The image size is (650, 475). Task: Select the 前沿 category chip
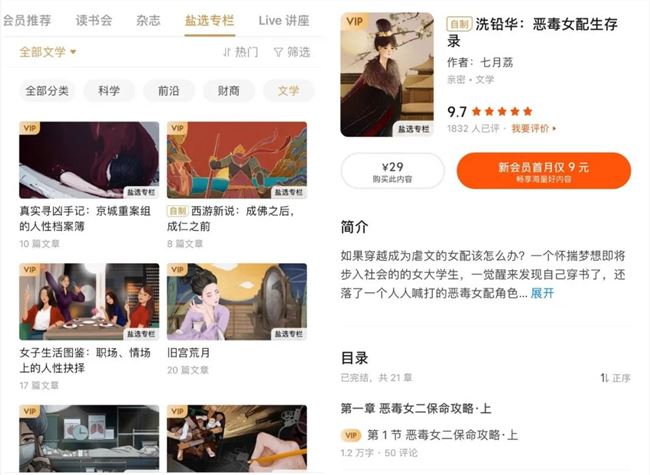point(169,91)
